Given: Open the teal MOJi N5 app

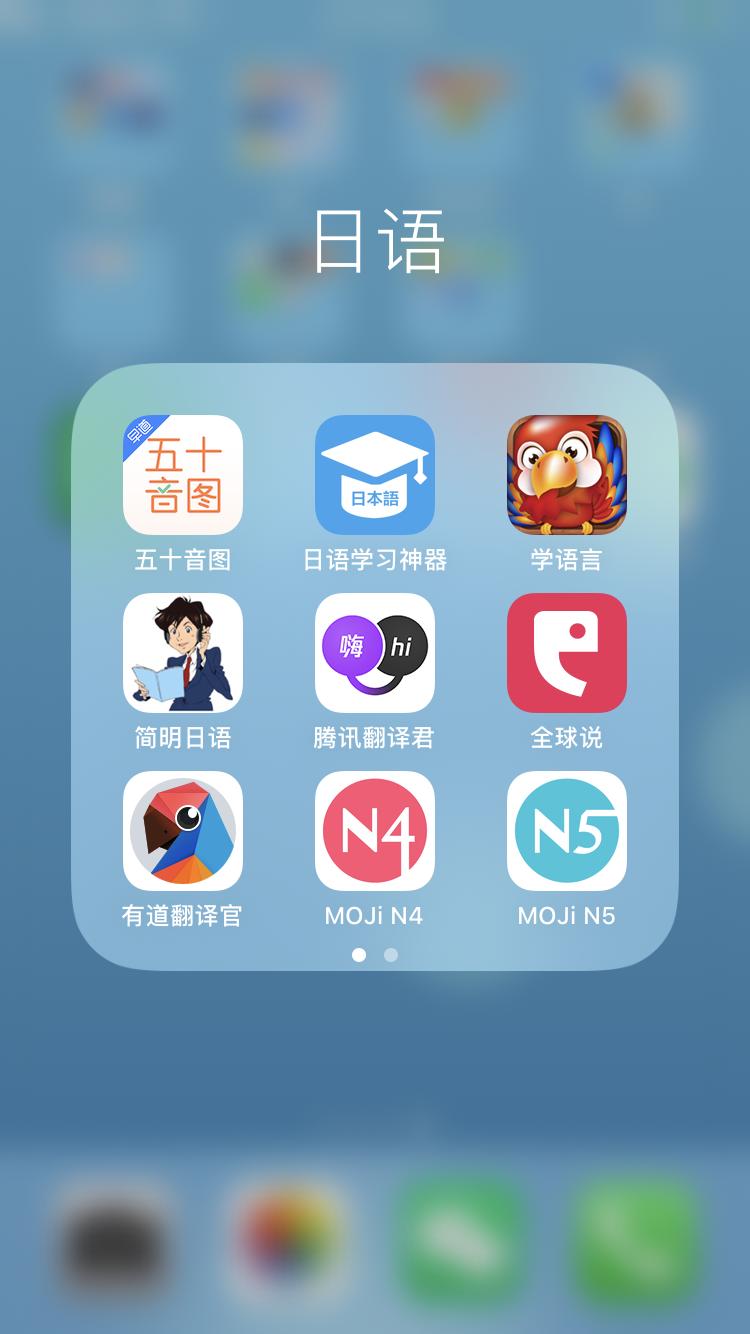Looking at the screenshot, I should pos(567,830).
